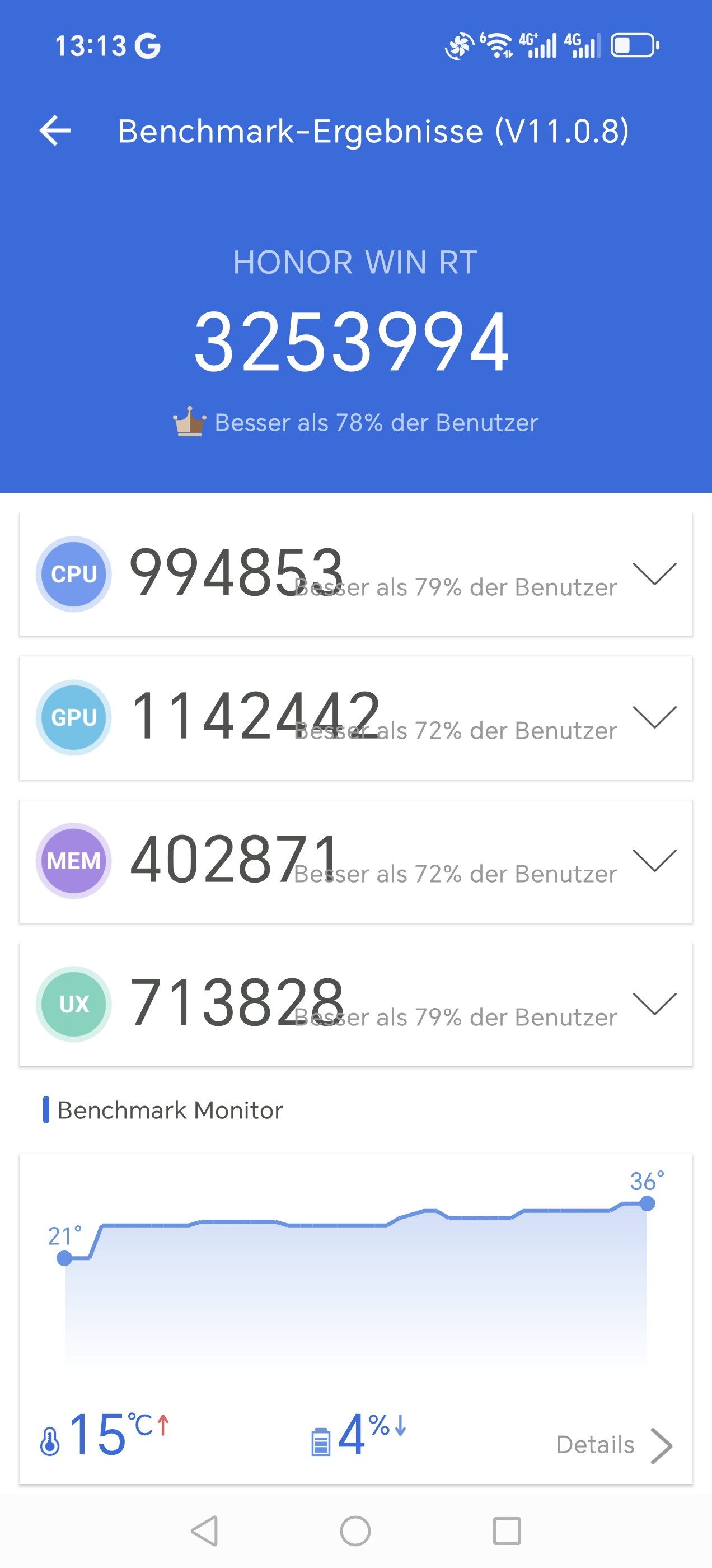Open Benchmark Monitor Details

click(613, 1444)
